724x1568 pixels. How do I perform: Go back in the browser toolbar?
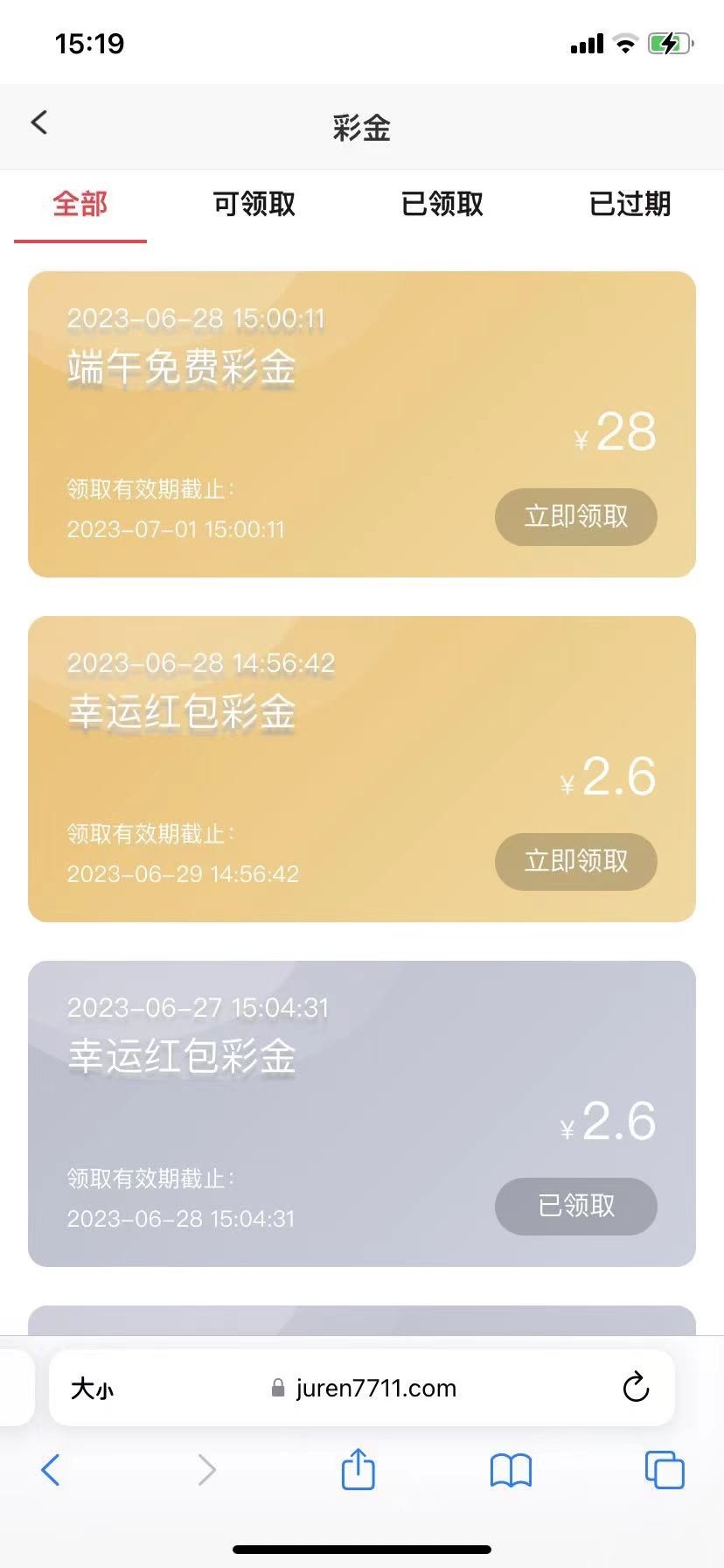[51, 1470]
